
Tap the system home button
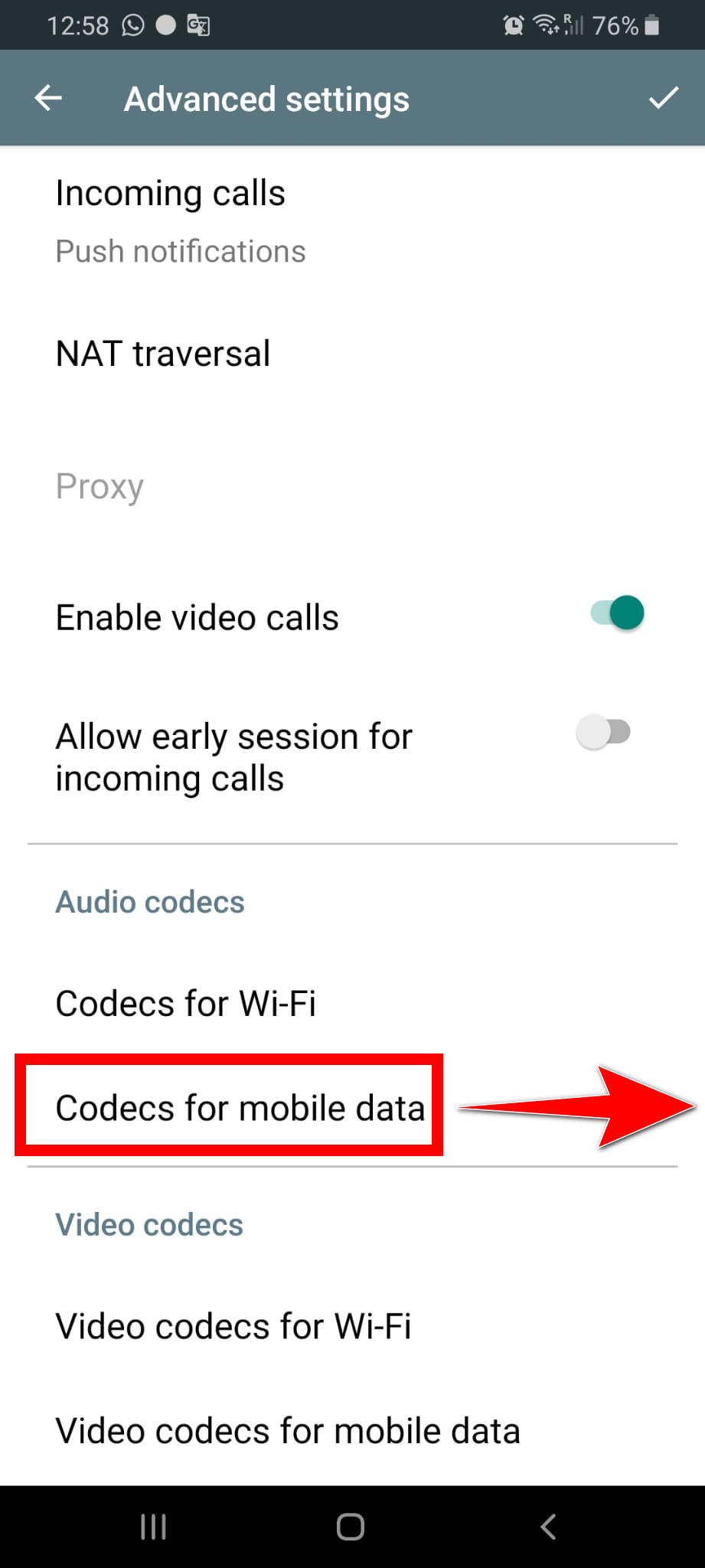351,1527
